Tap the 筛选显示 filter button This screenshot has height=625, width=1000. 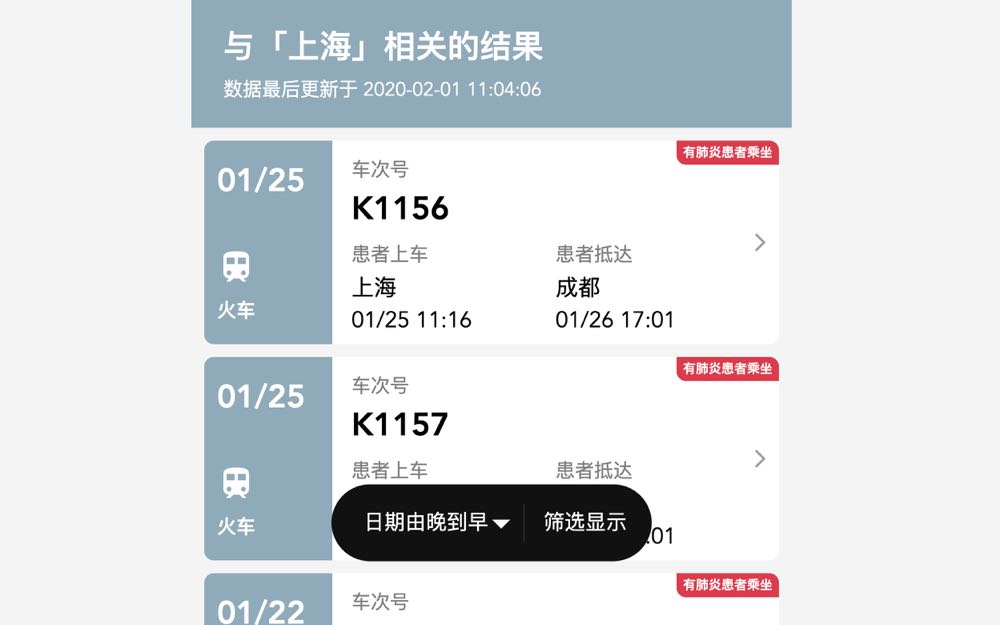click(585, 522)
